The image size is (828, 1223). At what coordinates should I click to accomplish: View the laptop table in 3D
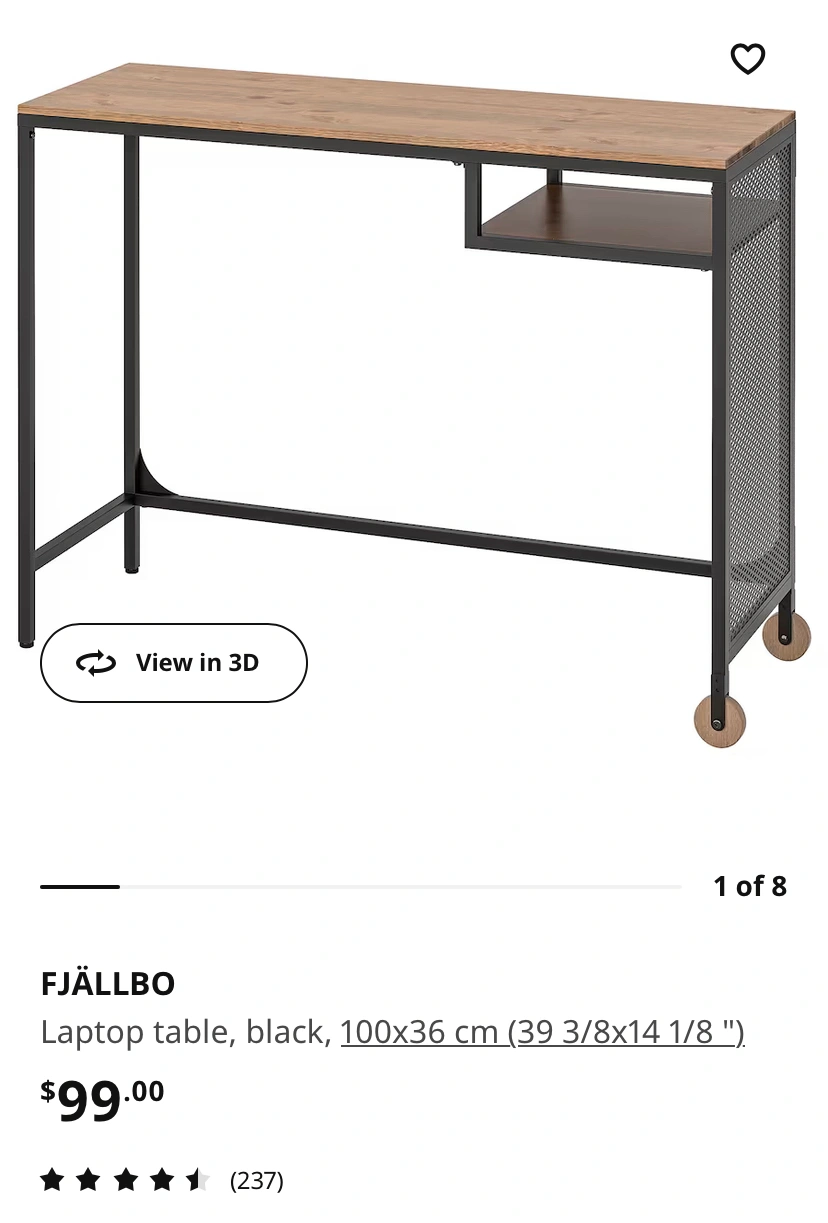174,663
